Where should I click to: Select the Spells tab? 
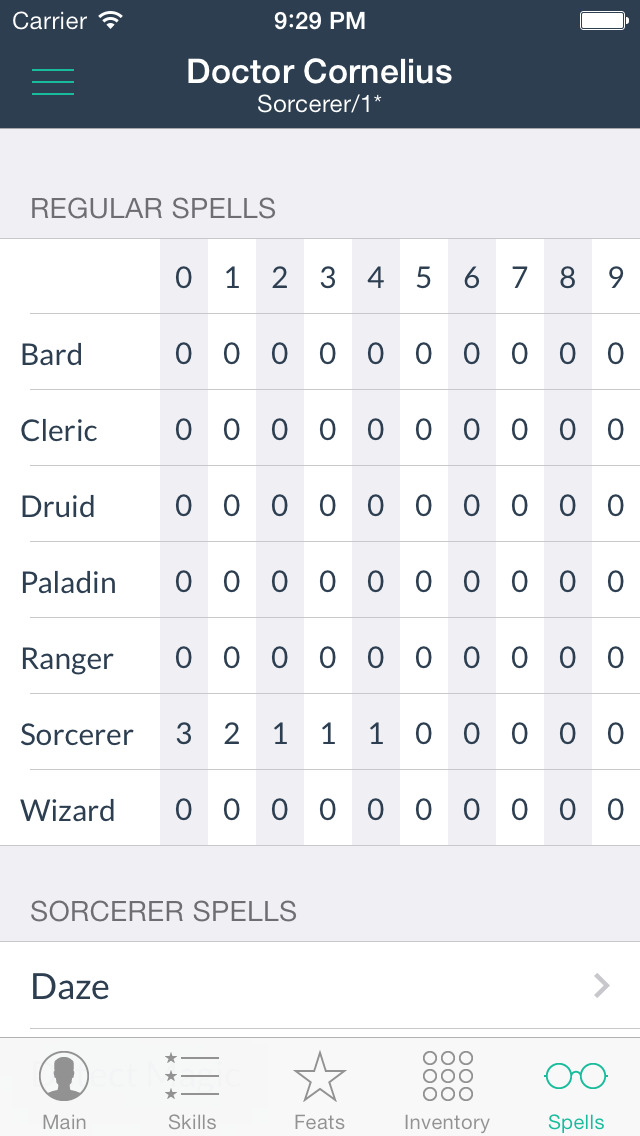click(x=575, y=1089)
